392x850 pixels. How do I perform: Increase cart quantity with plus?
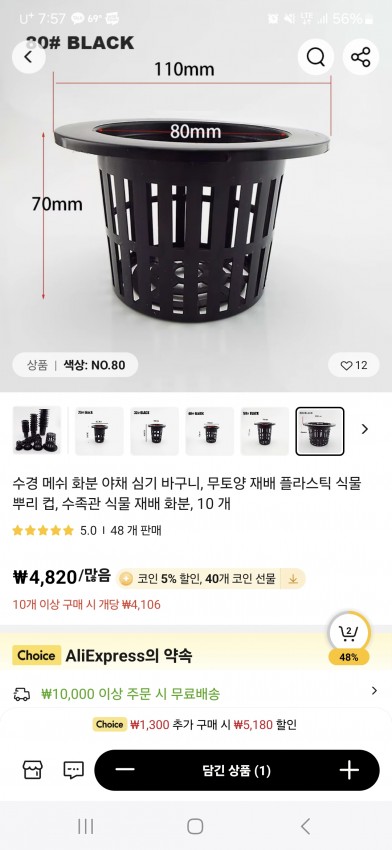[349, 770]
